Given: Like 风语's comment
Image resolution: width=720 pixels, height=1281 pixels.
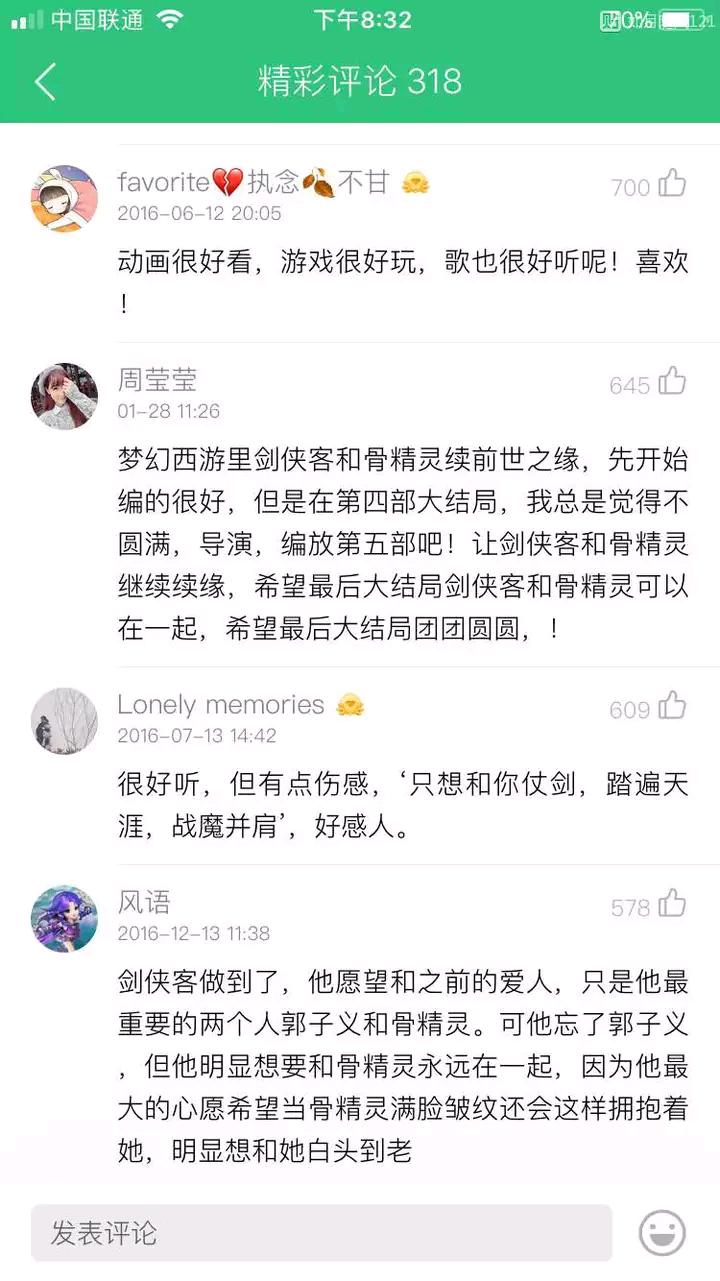Looking at the screenshot, I should pos(672,904).
